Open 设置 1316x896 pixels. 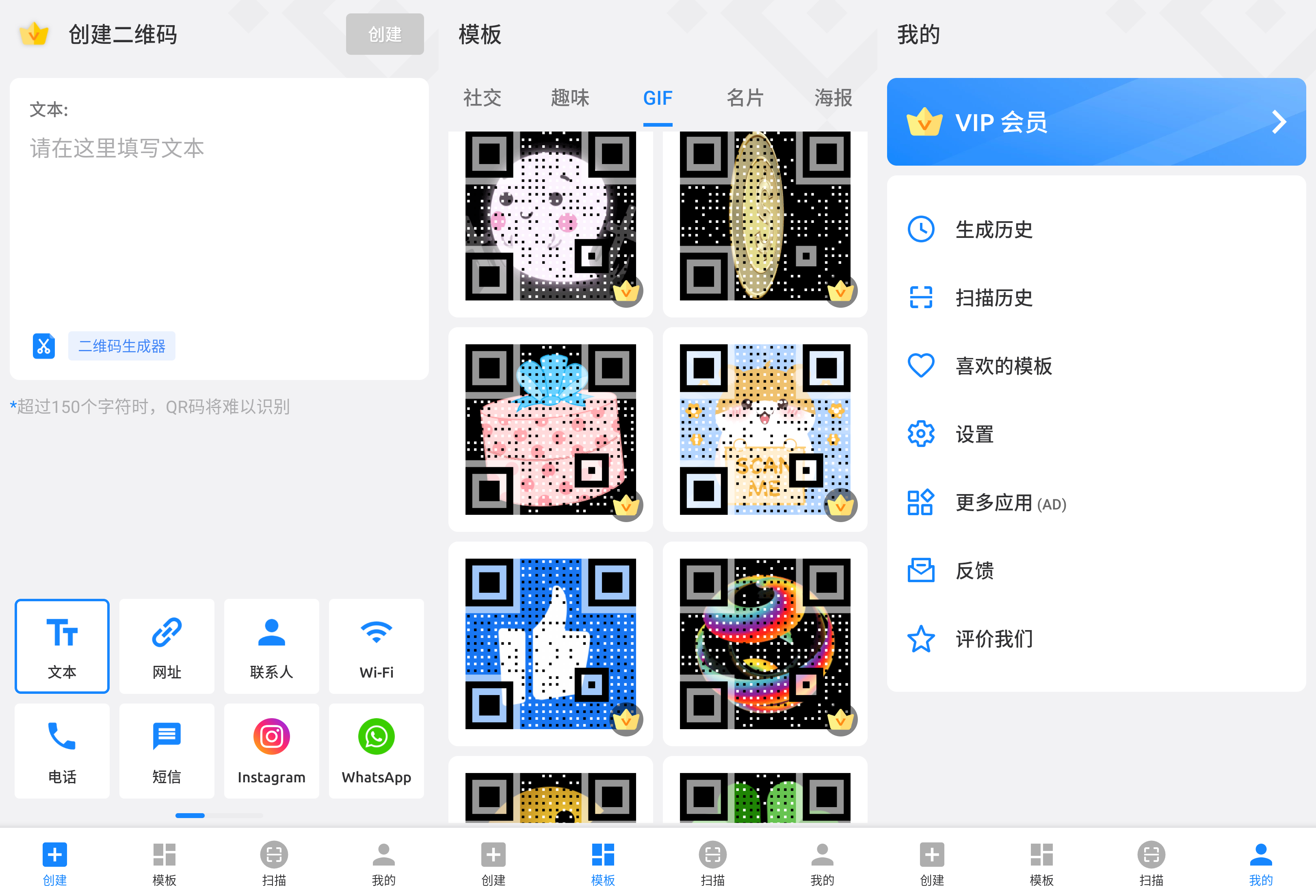[974, 434]
